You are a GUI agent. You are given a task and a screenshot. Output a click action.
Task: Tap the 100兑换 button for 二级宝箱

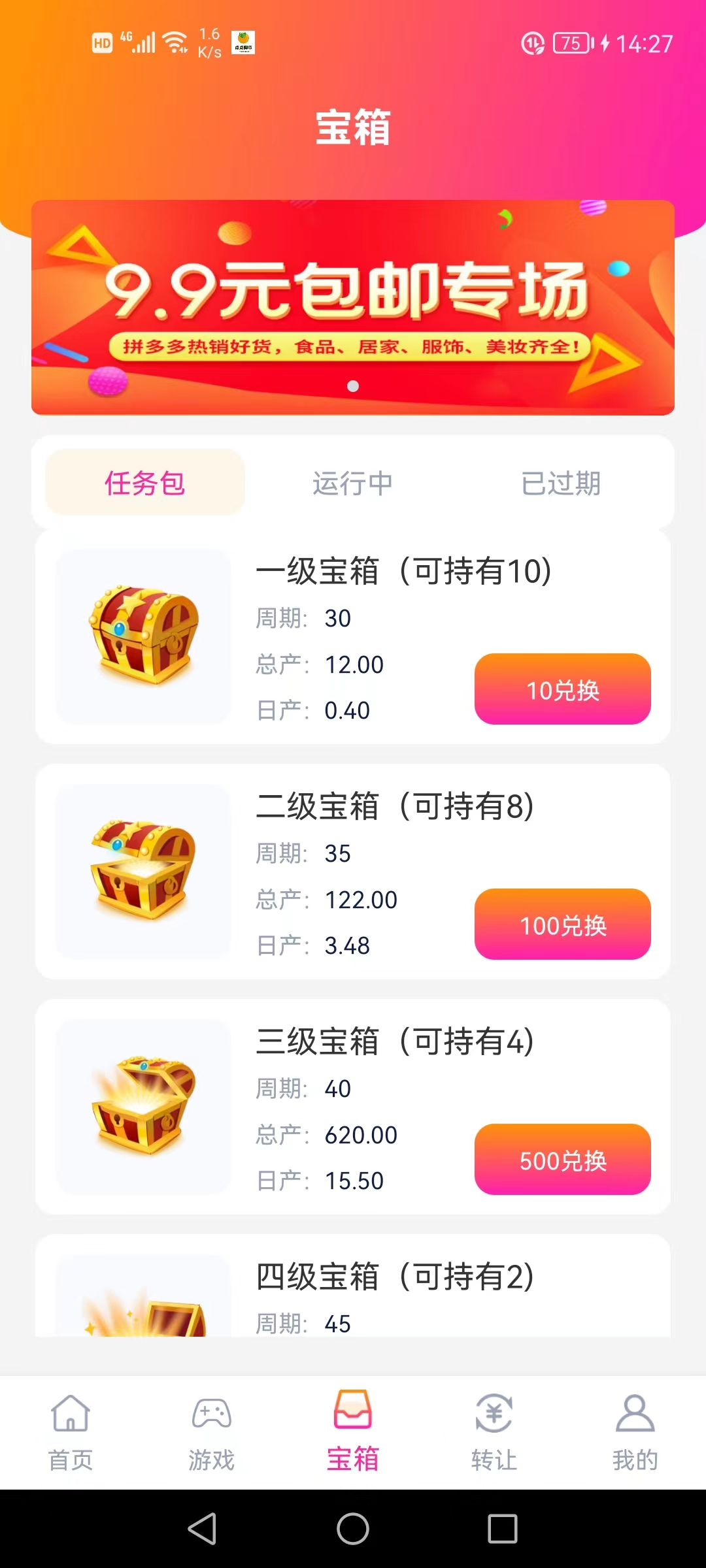[x=562, y=924]
